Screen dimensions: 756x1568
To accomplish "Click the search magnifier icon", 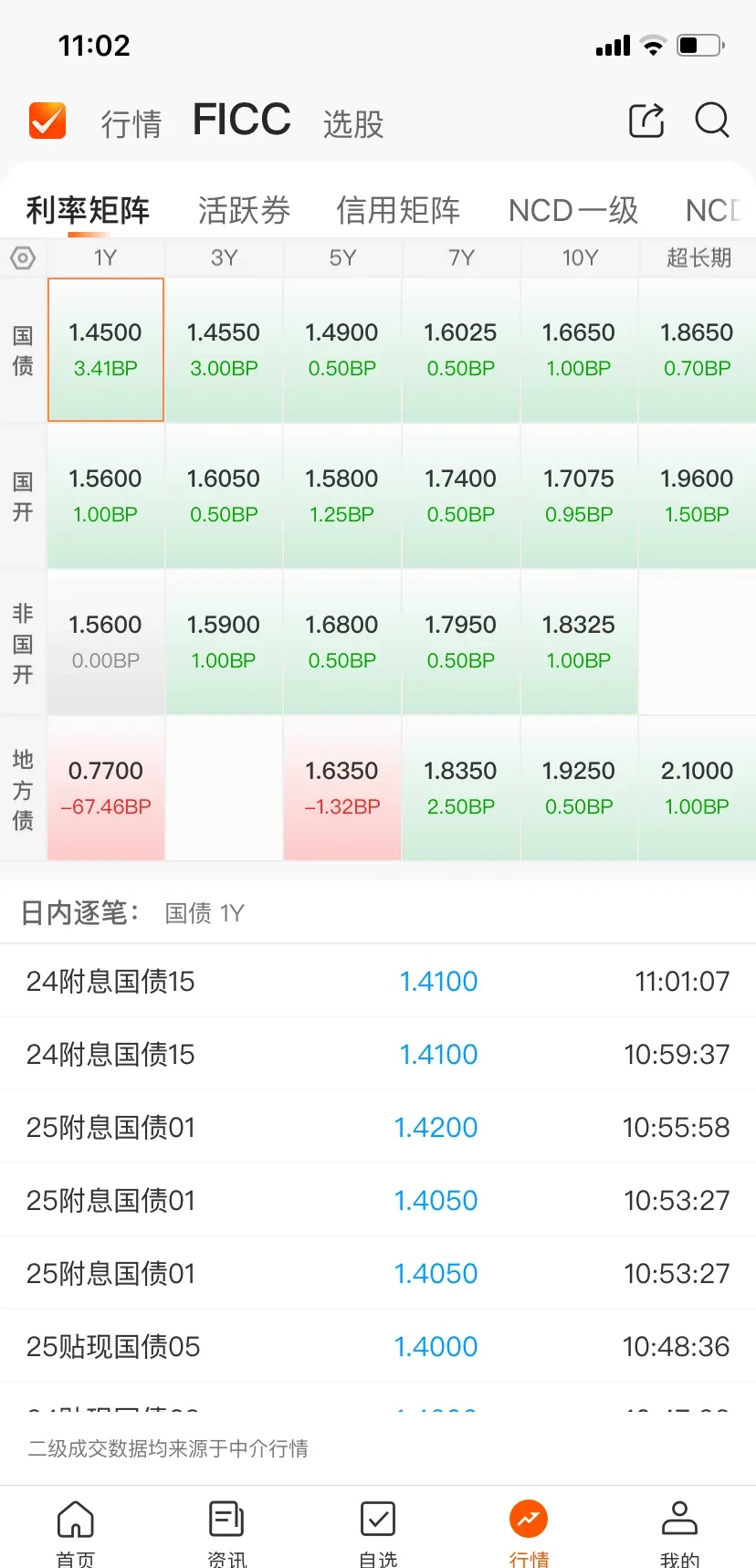I will click(x=711, y=121).
